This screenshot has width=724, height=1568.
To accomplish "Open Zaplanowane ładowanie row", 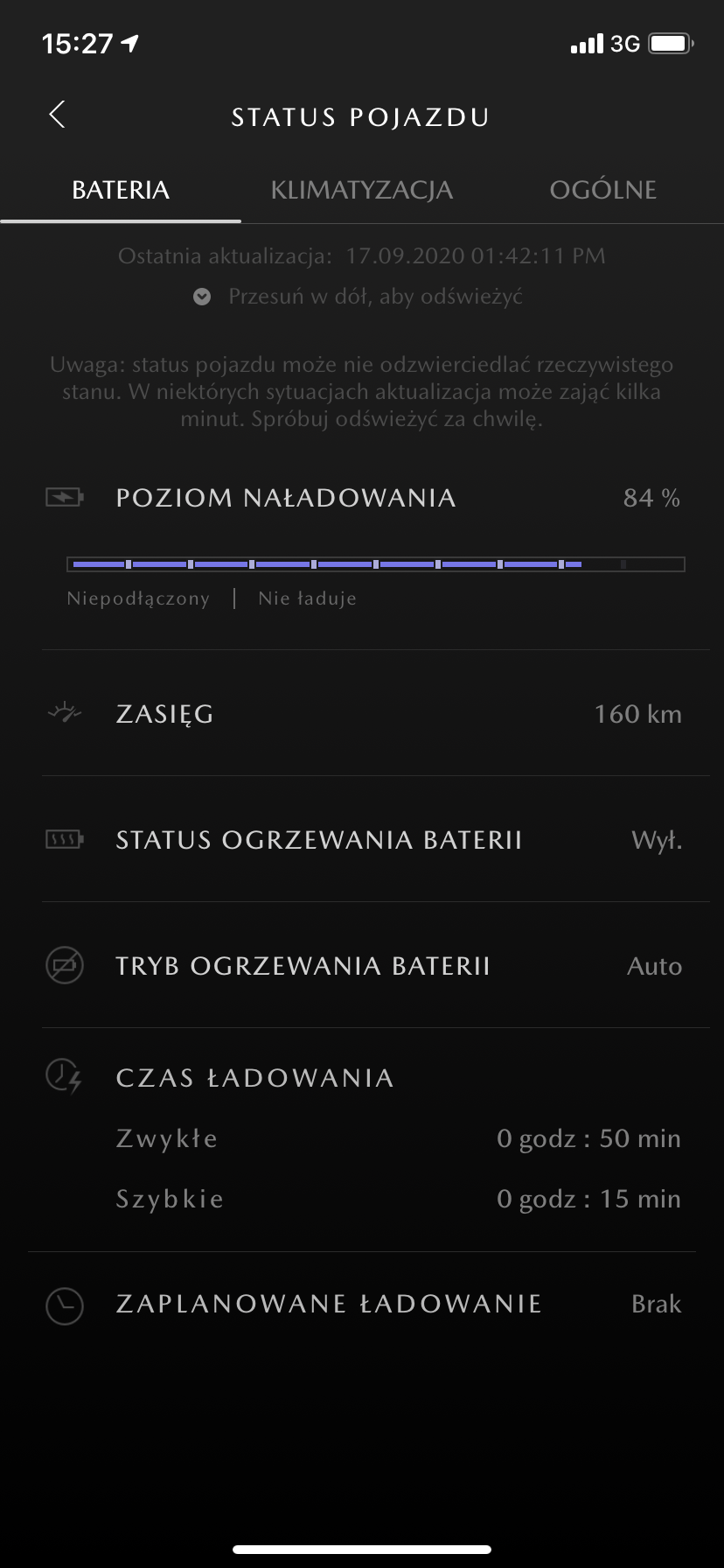I will click(x=362, y=1304).
